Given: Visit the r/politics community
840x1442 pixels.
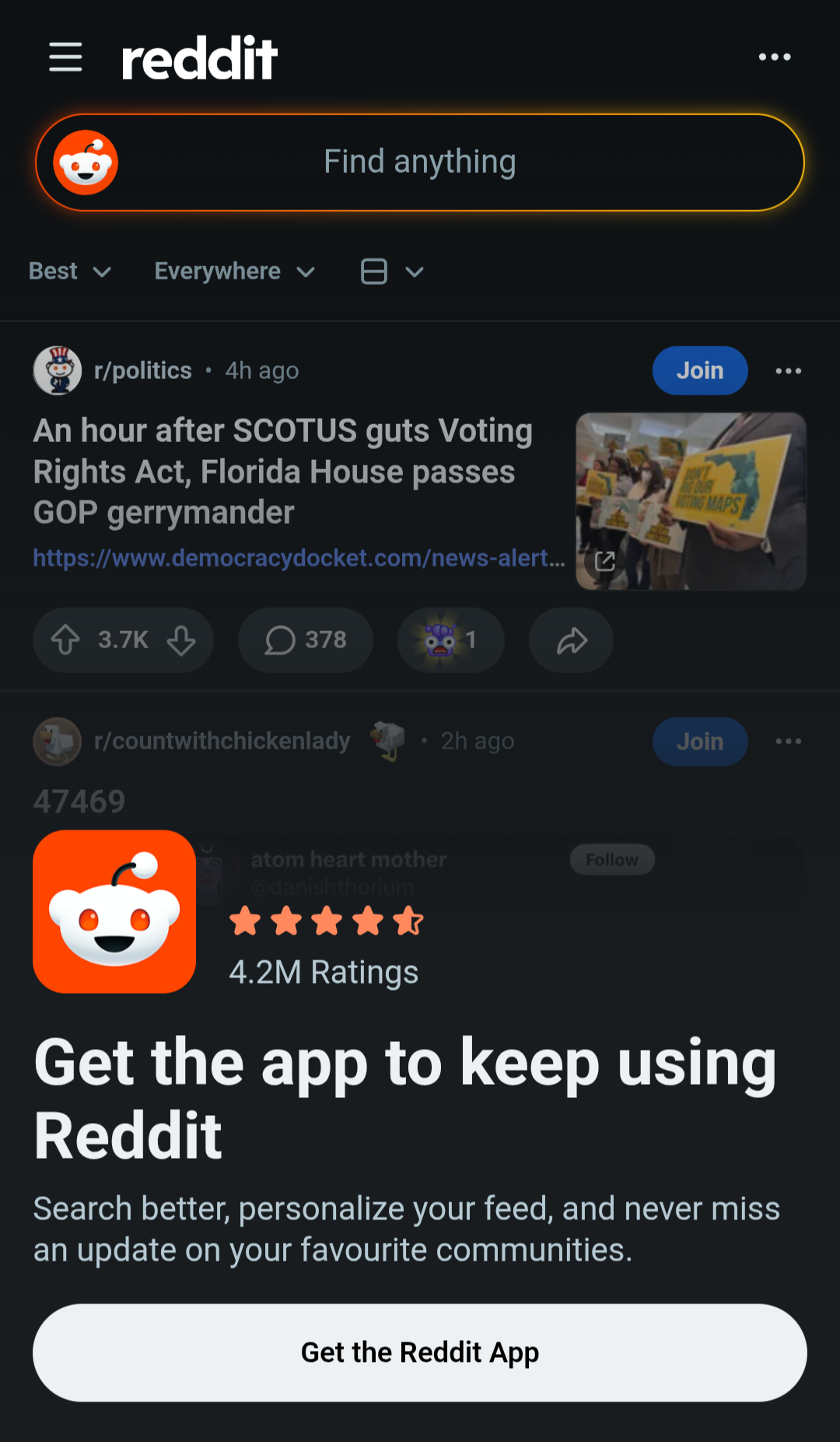Looking at the screenshot, I should 142,370.
